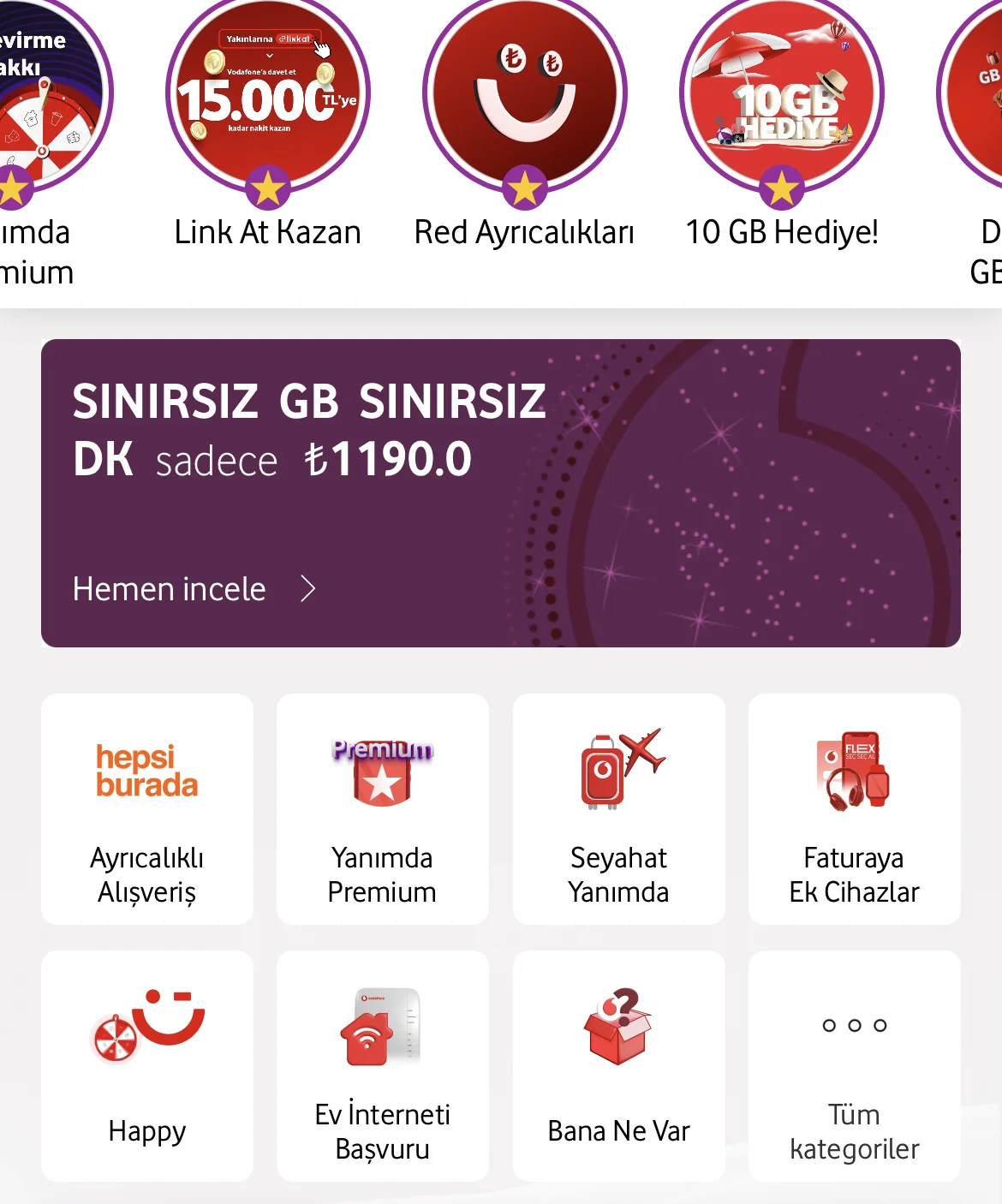1002x1204 pixels.
Task: Select Ev İnterneti Başvuru
Action: pyautogui.click(x=383, y=1066)
